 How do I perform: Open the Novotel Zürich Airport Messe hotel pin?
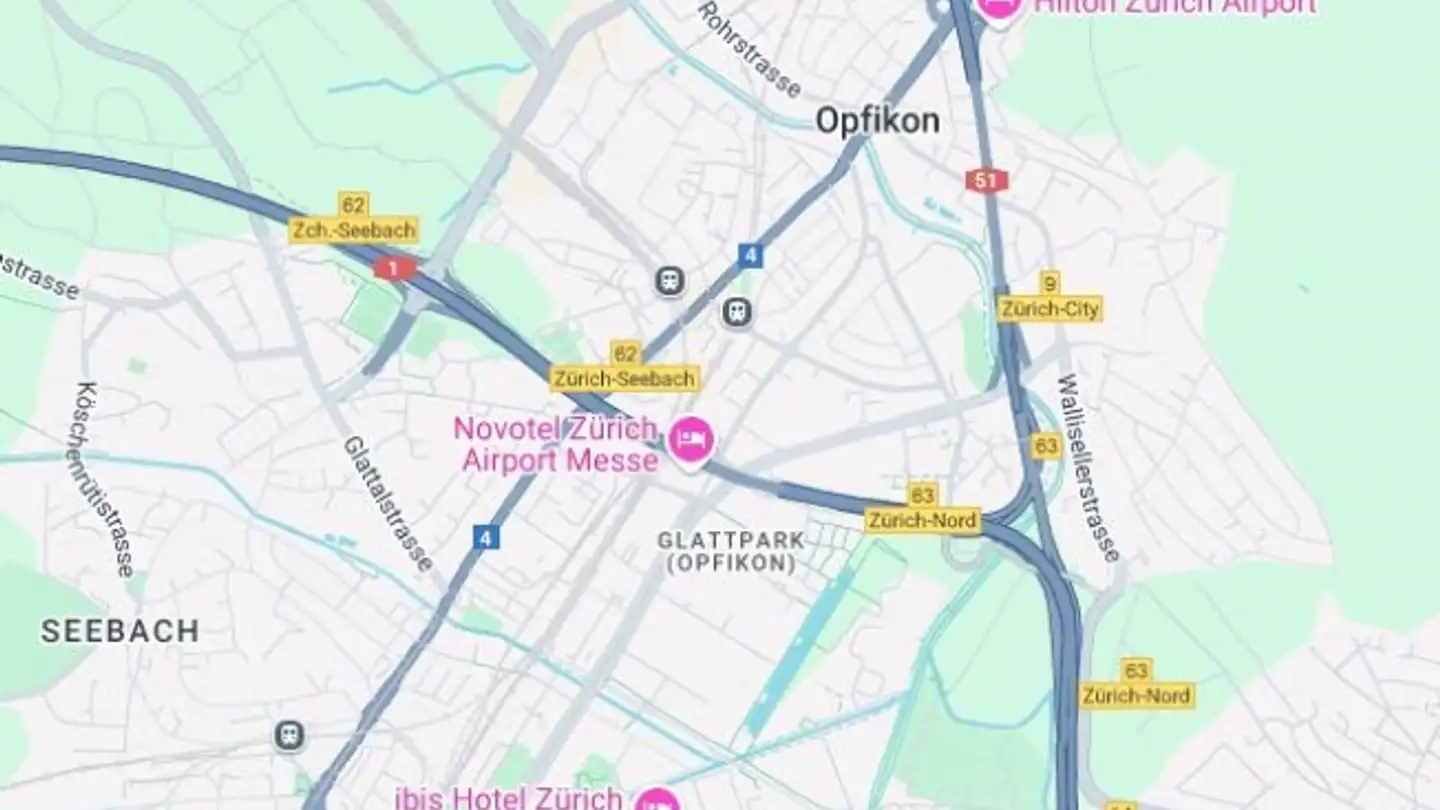tap(691, 439)
